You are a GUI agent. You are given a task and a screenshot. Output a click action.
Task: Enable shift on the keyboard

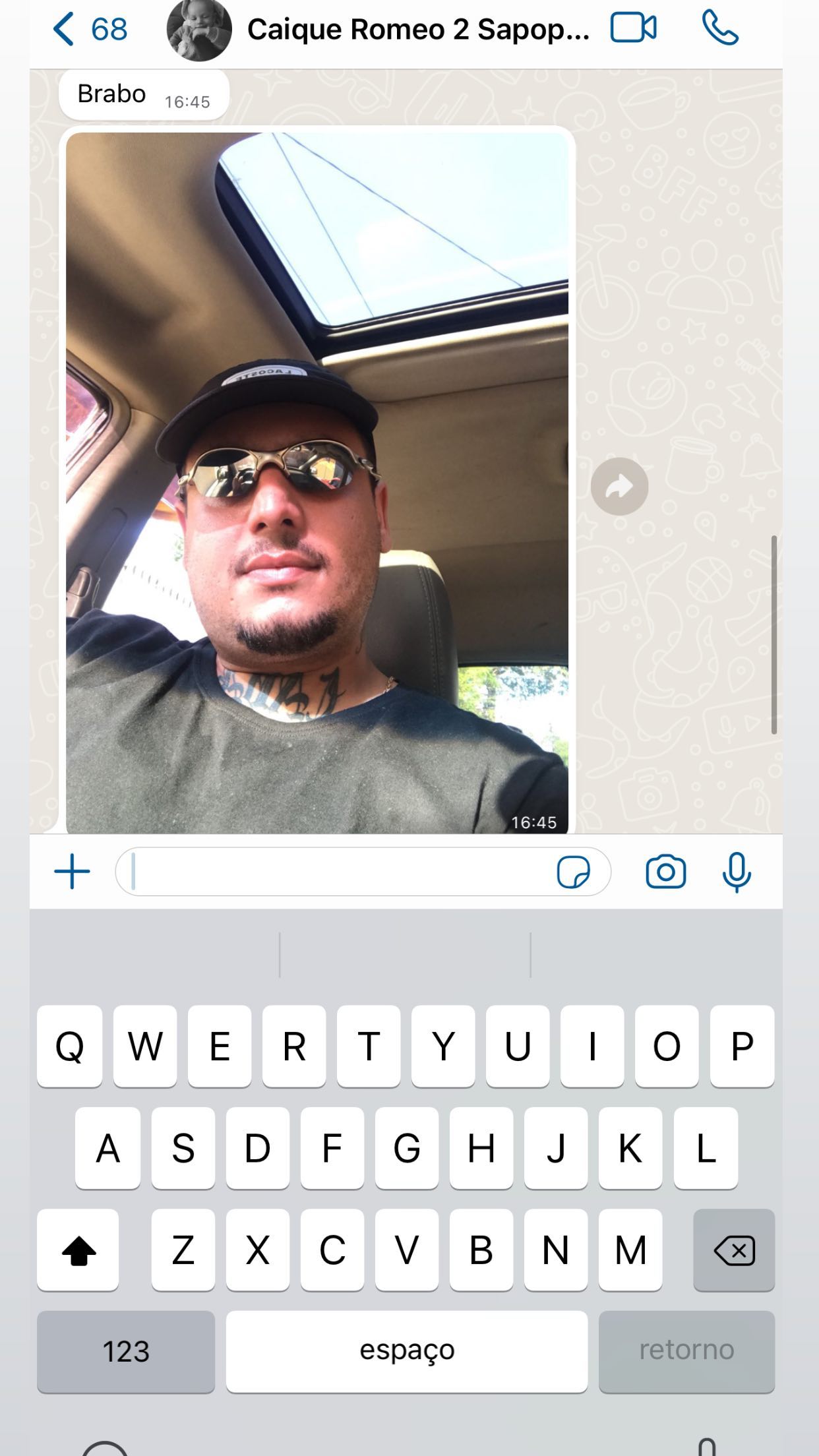click(78, 1250)
